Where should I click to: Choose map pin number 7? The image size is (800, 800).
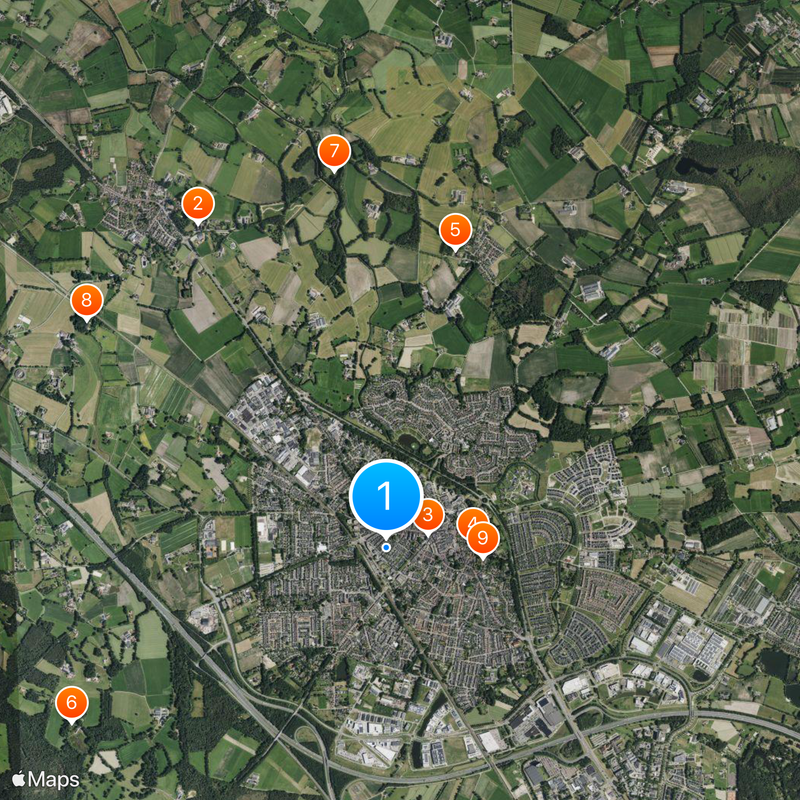pos(333,152)
